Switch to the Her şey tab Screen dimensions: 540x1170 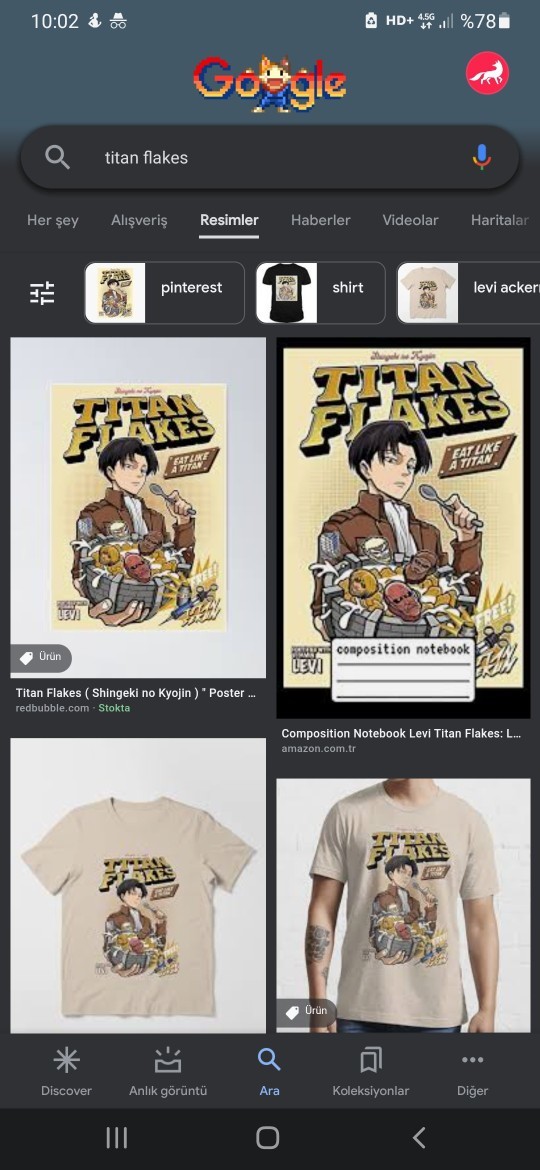52,220
